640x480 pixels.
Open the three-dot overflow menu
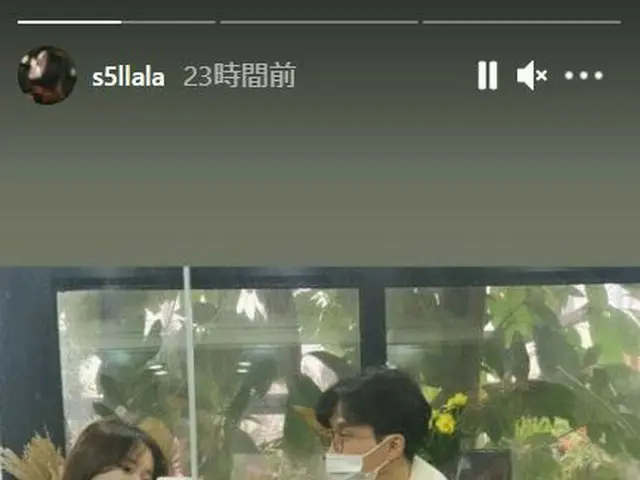584,75
